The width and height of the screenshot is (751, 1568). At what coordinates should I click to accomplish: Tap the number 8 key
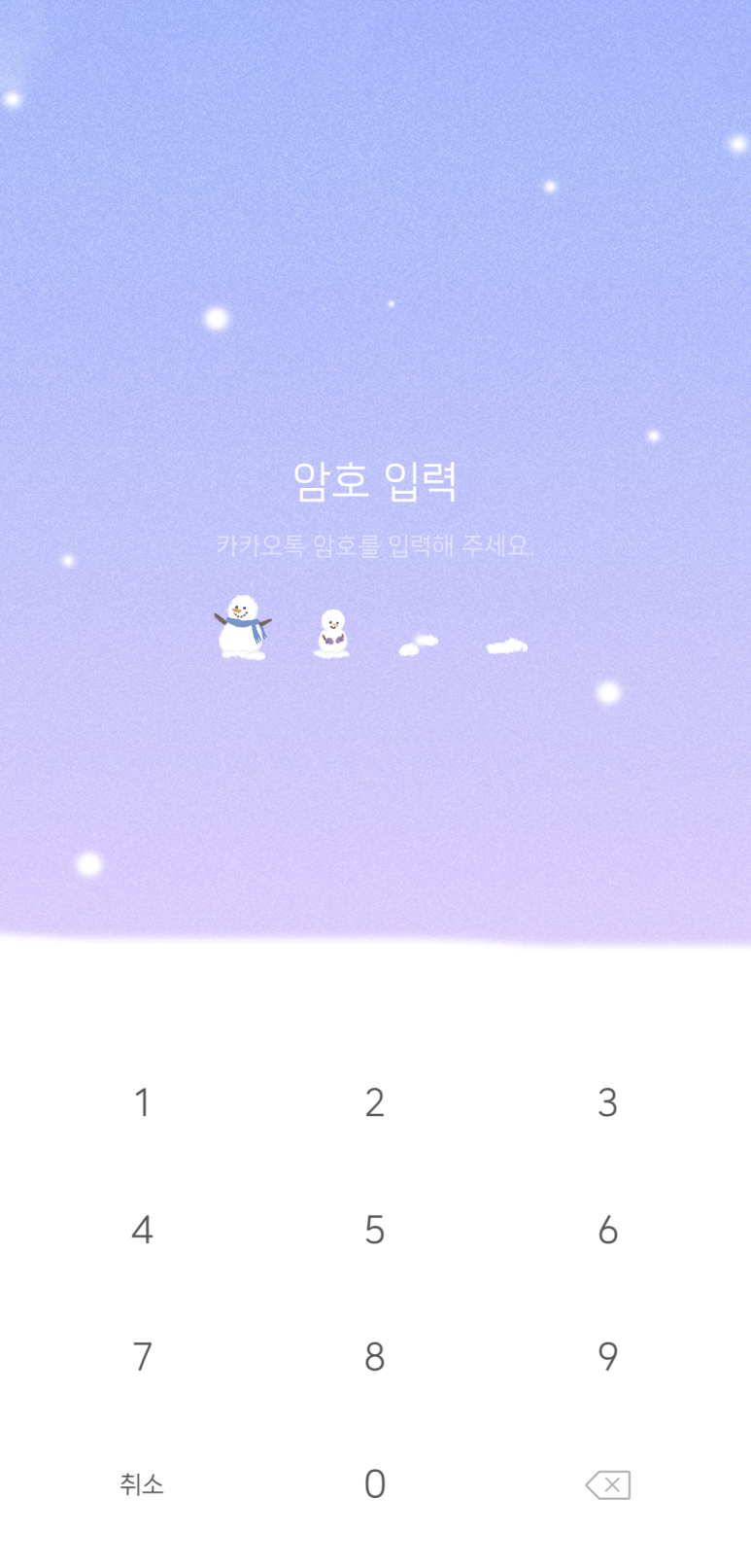point(375,1356)
